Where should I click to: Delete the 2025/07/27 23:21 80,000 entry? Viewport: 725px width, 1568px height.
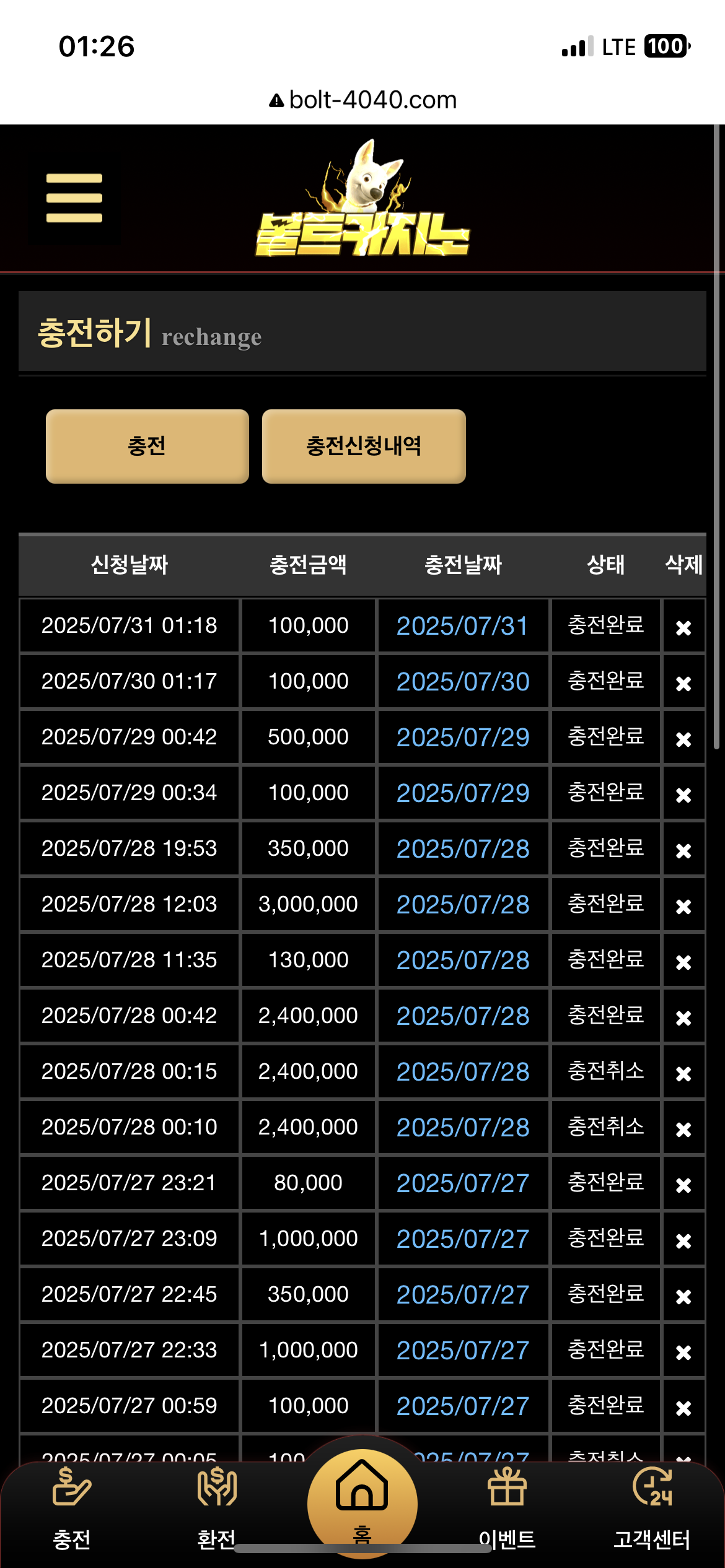(x=683, y=1185)
